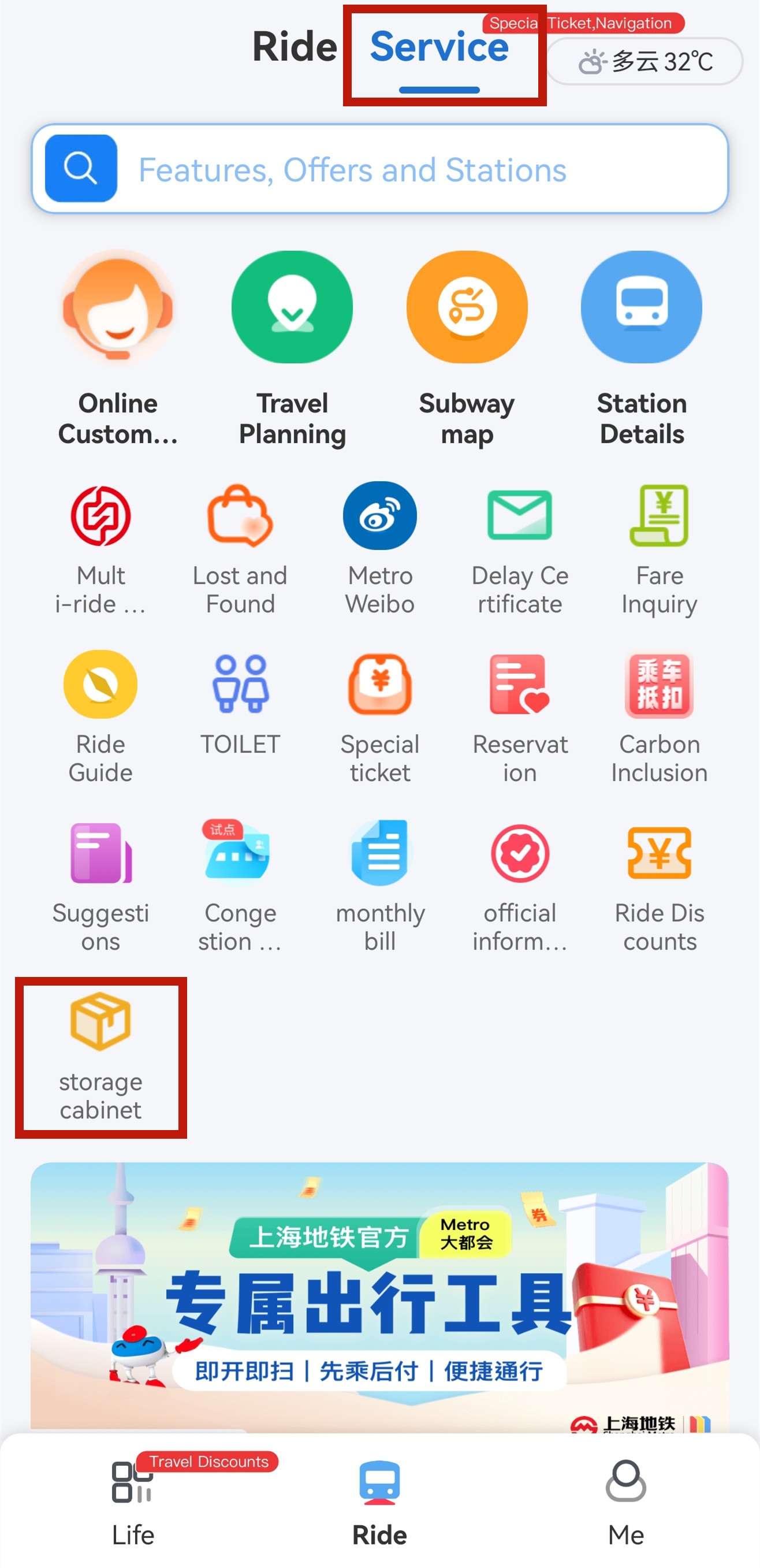Open Online Customer Service
Screen dimensions: 760x1568
click(x=118, y=348)
